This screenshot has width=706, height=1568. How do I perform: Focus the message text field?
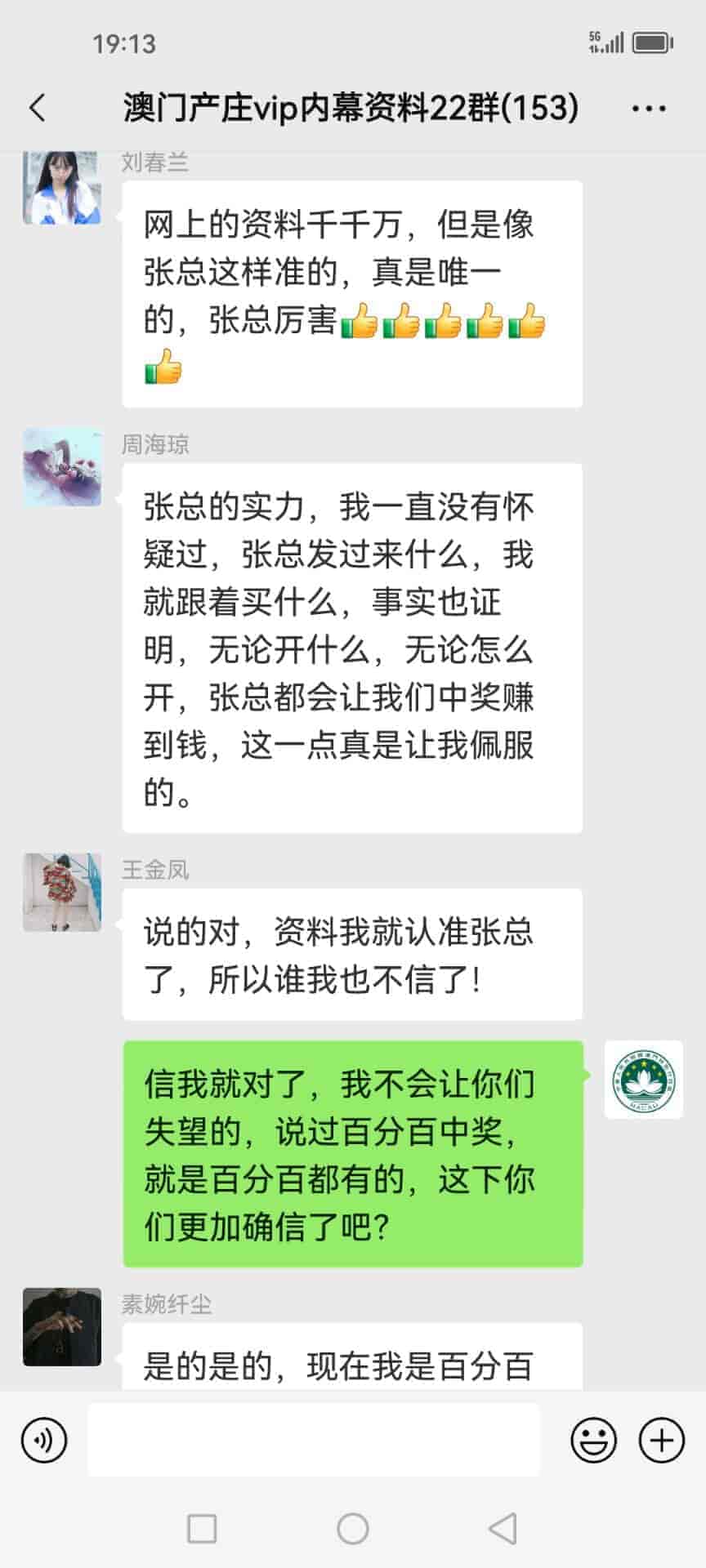(x=314, y=1440)
